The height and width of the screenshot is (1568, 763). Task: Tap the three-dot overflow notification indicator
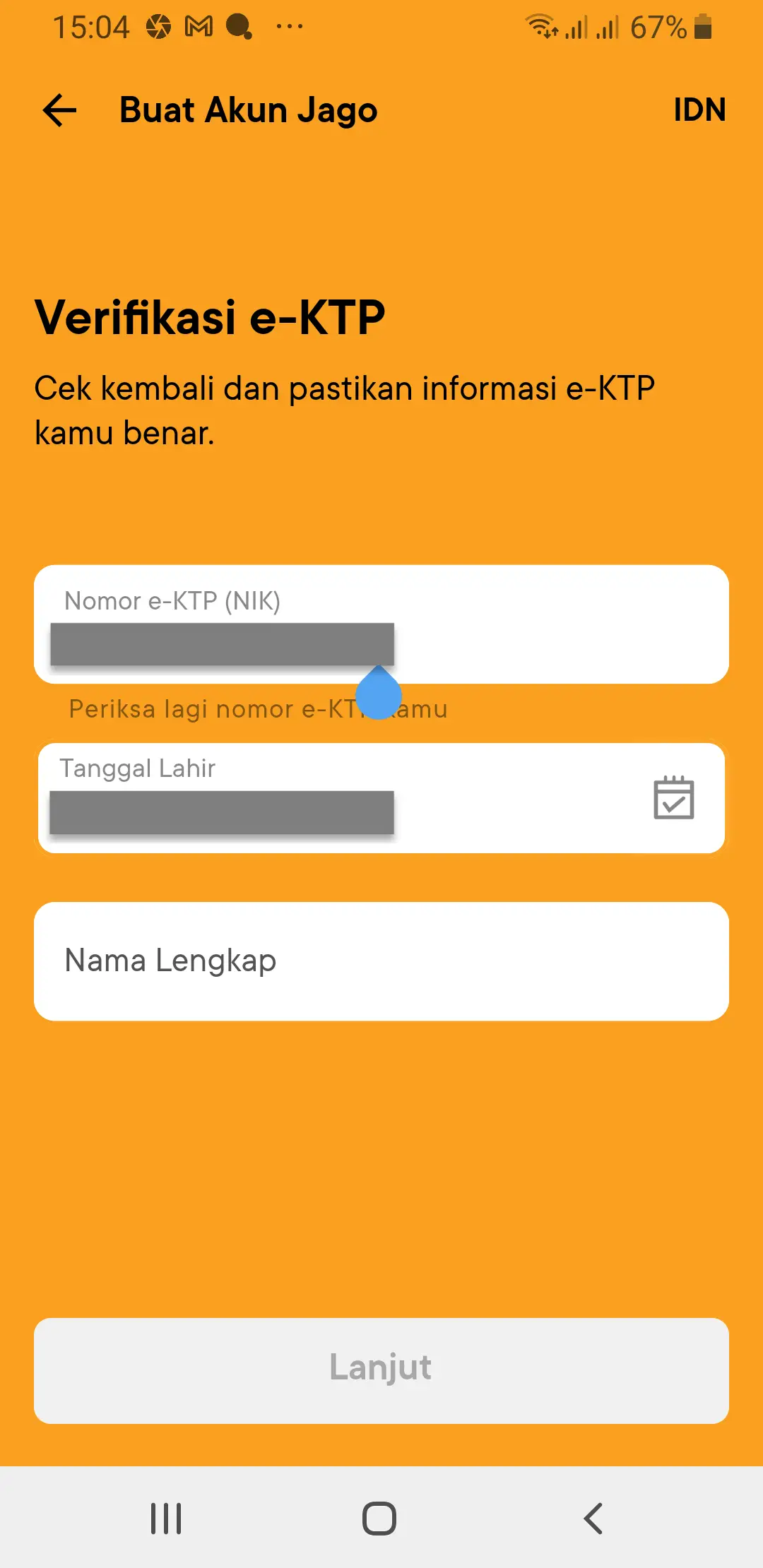[289, 27]
